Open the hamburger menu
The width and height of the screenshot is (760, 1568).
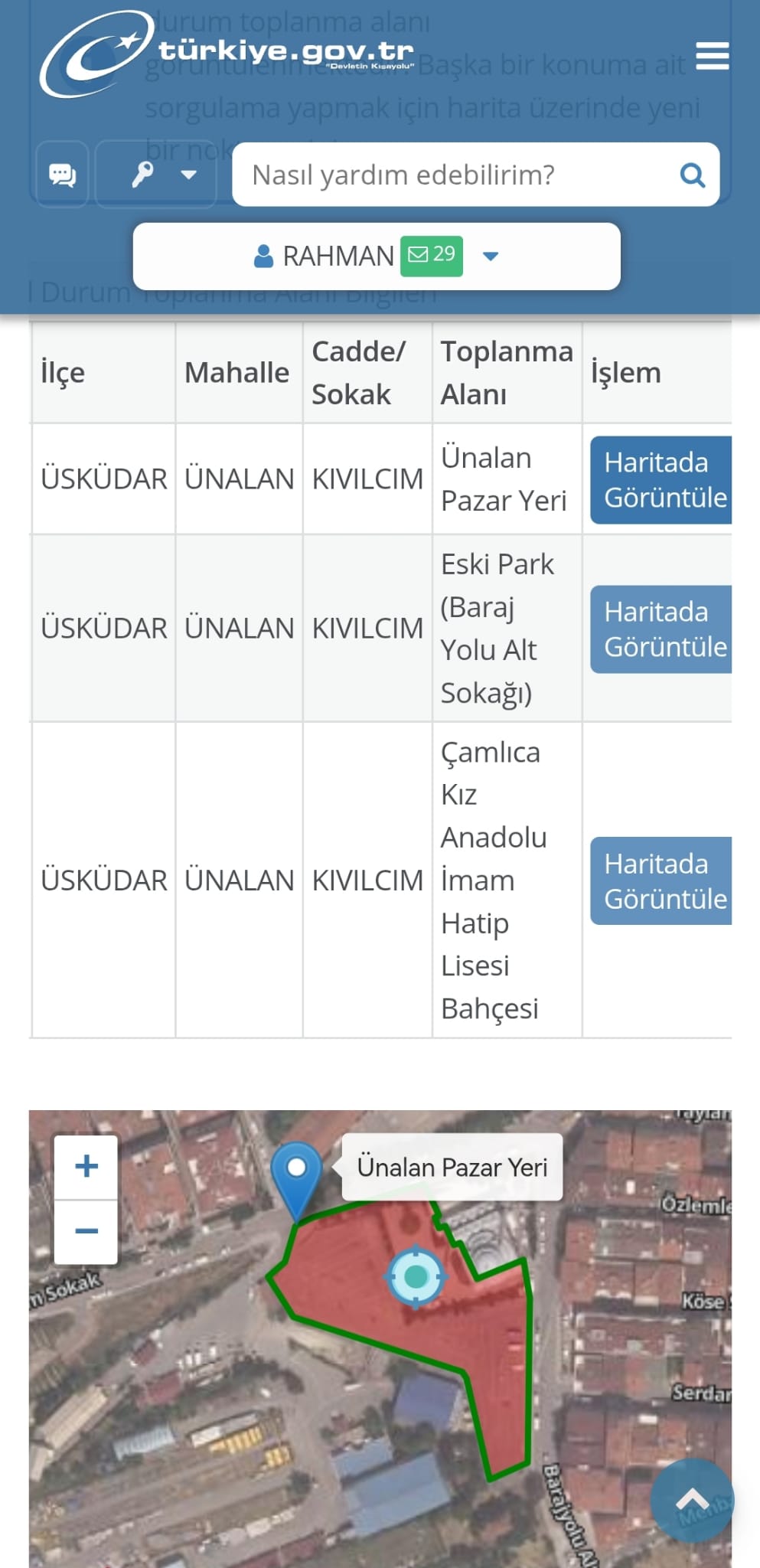click(712, 56)
